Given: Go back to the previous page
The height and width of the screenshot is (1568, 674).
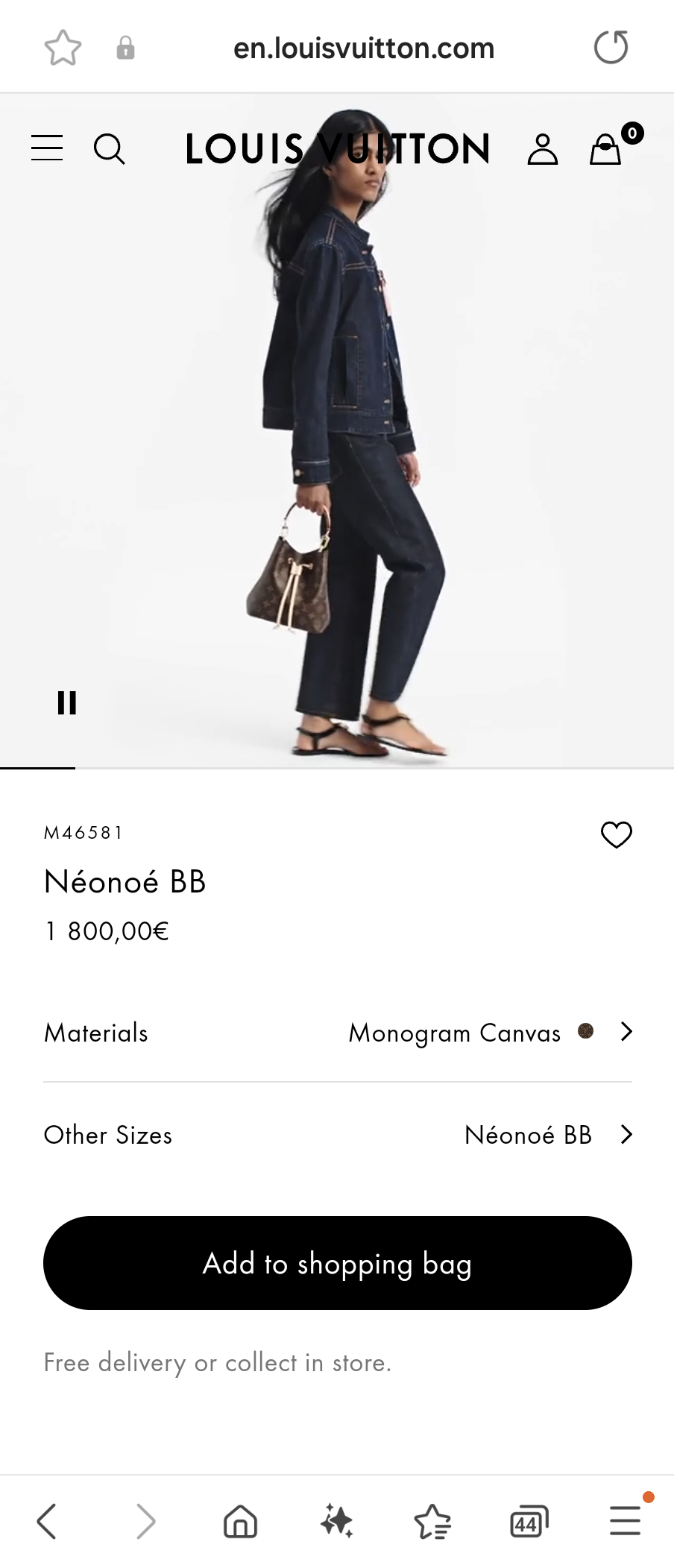Looking at the screenshot, I should tap(46, 1521).
